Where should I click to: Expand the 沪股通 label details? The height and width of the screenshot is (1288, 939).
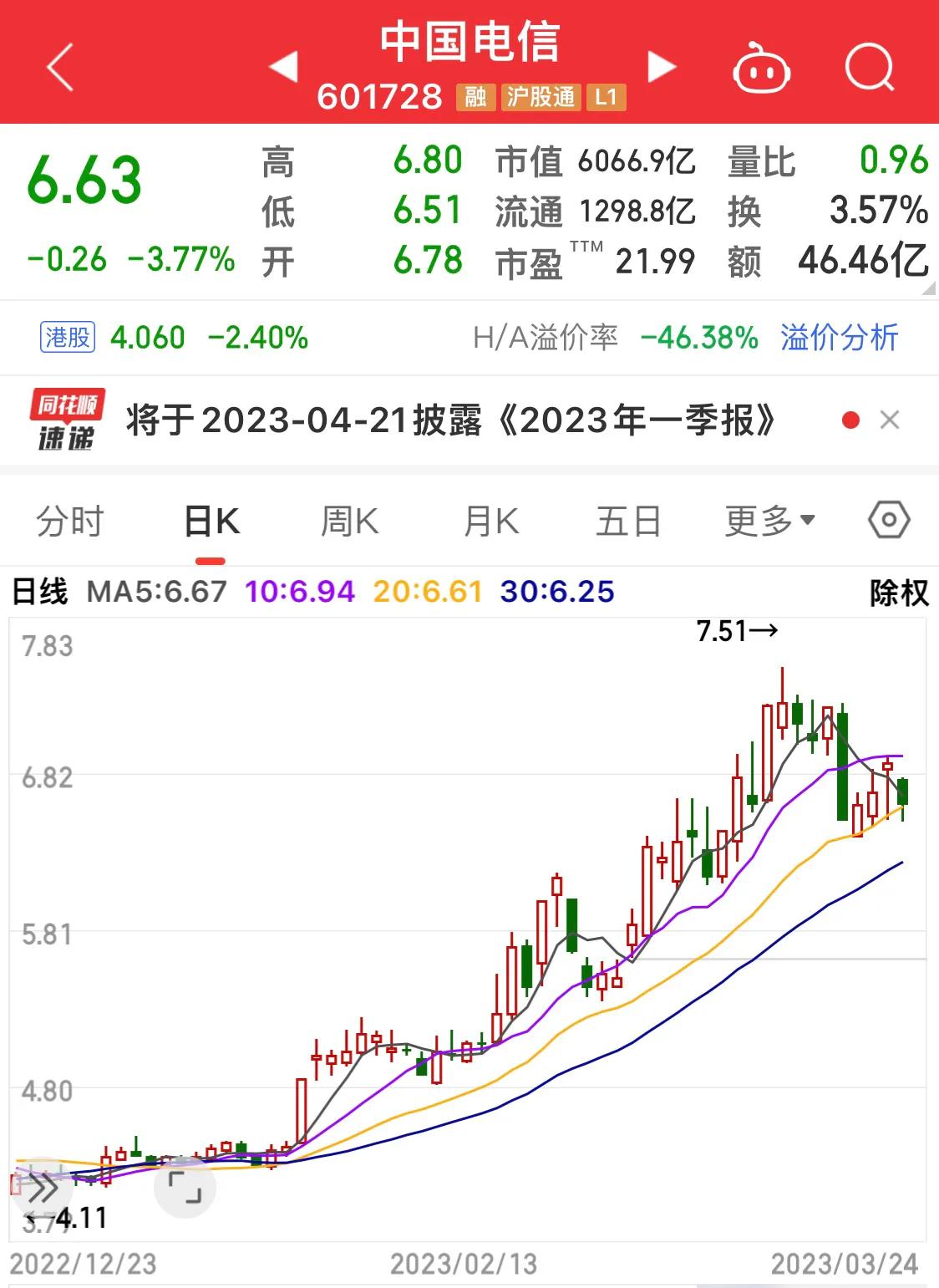(543, 98)
